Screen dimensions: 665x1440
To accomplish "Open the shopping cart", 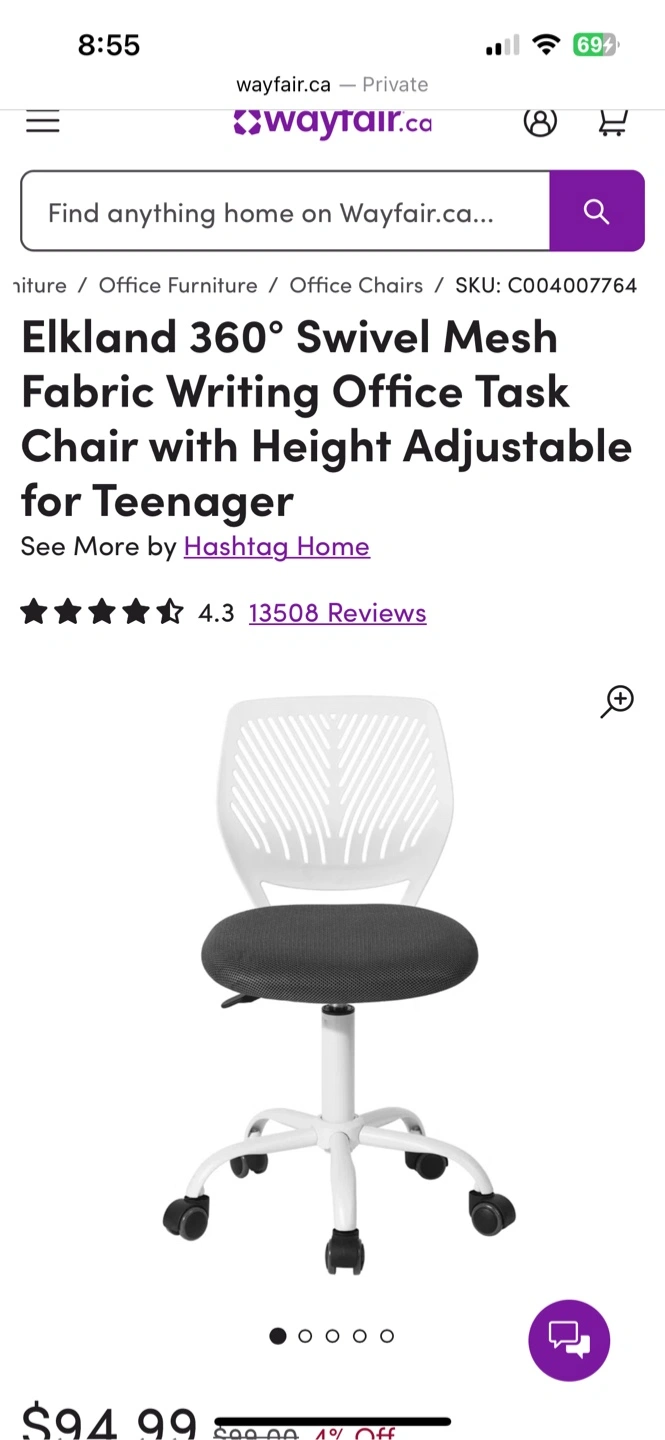I will (x=612, y=122).
